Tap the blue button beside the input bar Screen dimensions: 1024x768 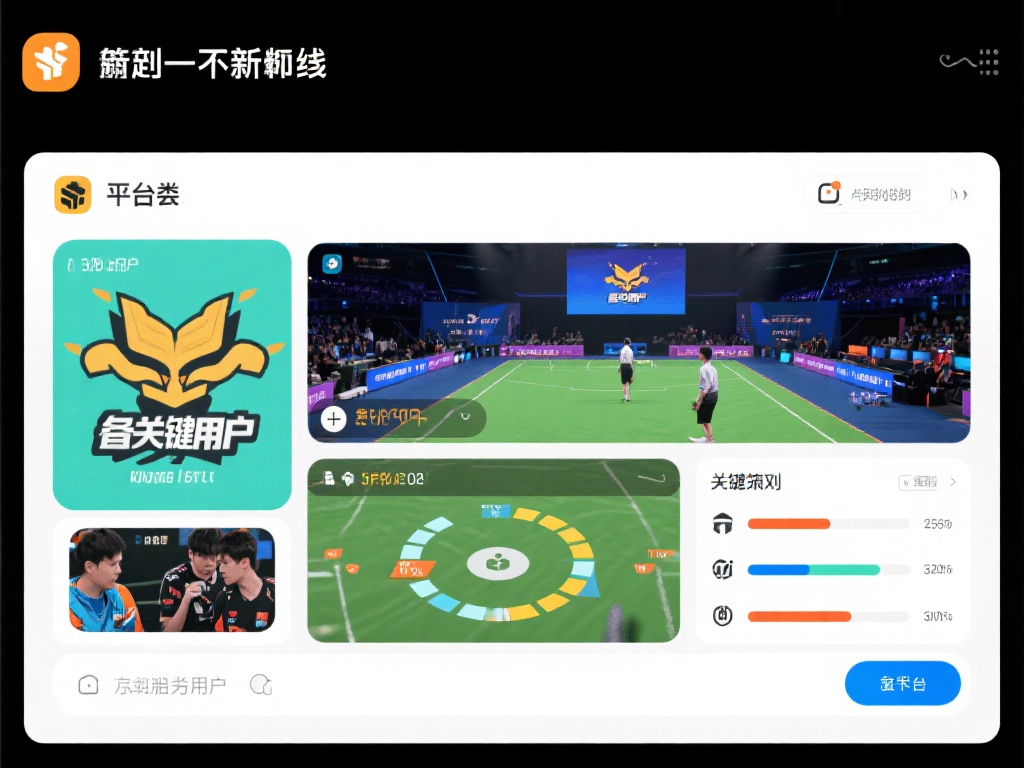pyautogui.click(x=902, y=684)
